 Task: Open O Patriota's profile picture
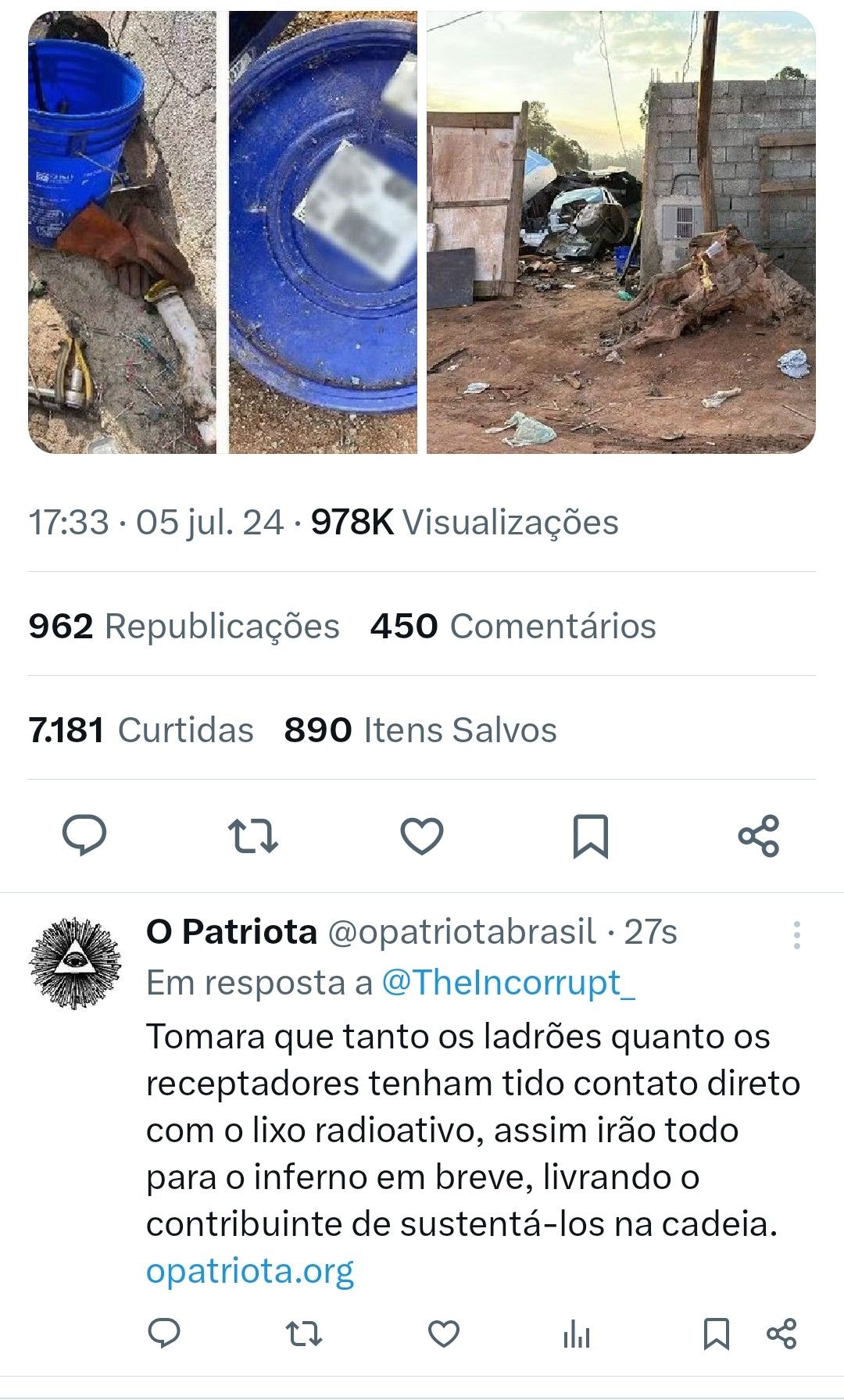click(76, 962)
